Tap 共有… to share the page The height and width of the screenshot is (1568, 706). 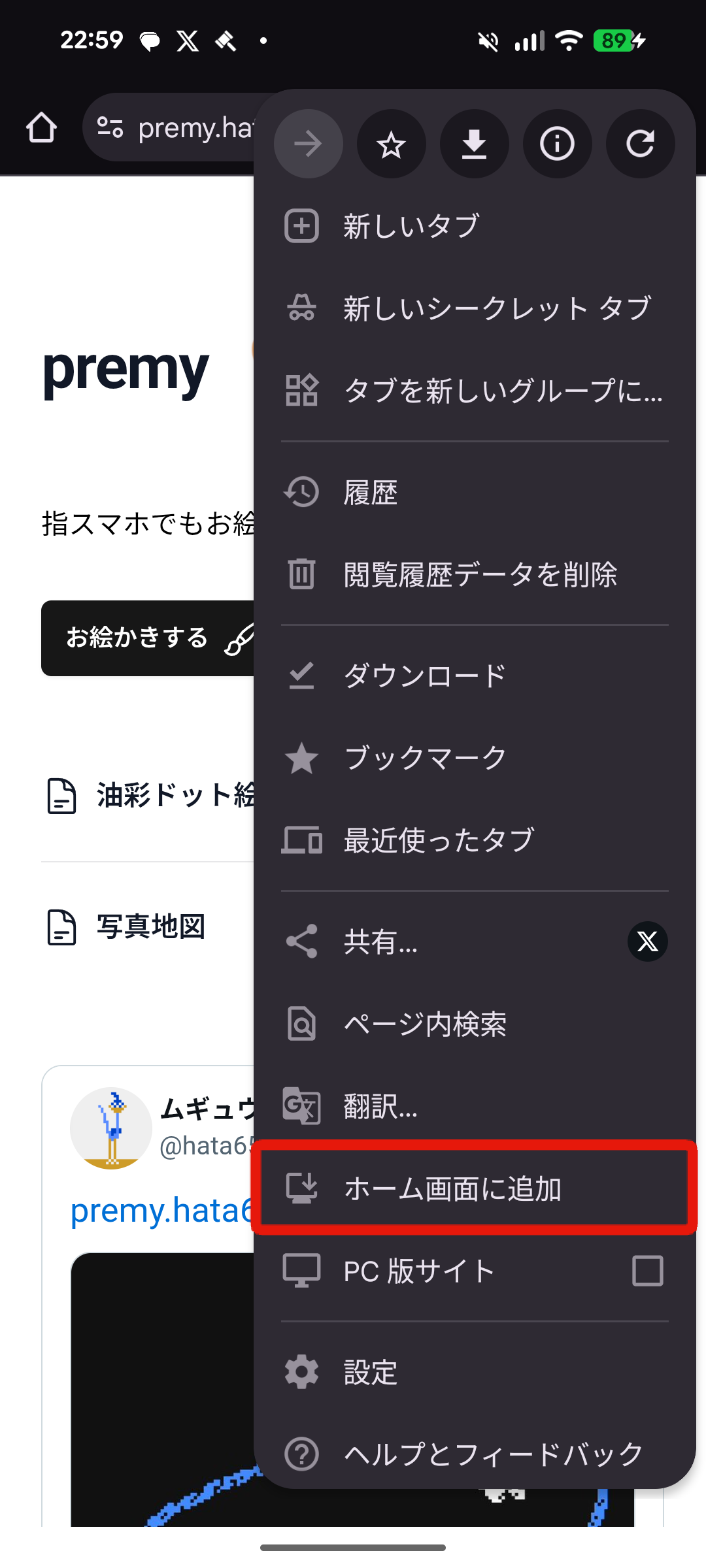pyautogui.click(x=381, y=941)
